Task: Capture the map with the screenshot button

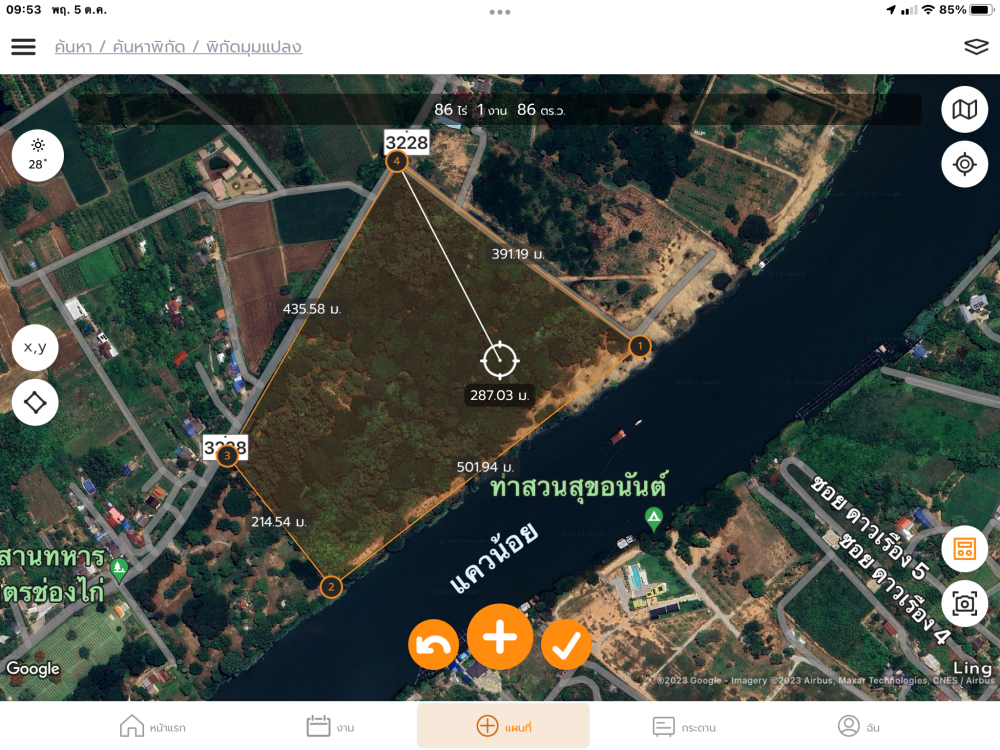Action: tap(964, 603)
